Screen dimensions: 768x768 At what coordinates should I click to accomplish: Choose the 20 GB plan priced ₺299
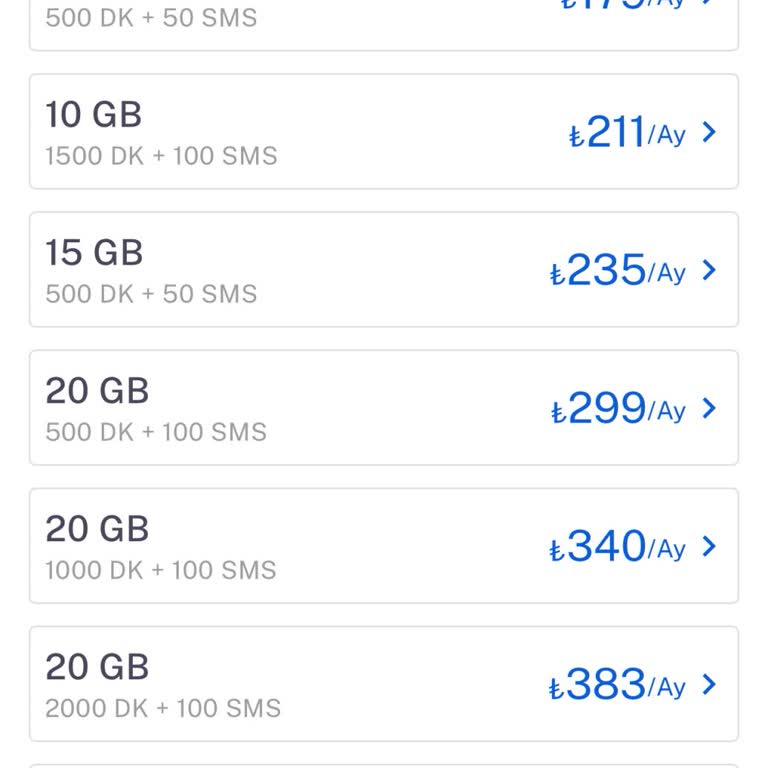pos(384,407)
